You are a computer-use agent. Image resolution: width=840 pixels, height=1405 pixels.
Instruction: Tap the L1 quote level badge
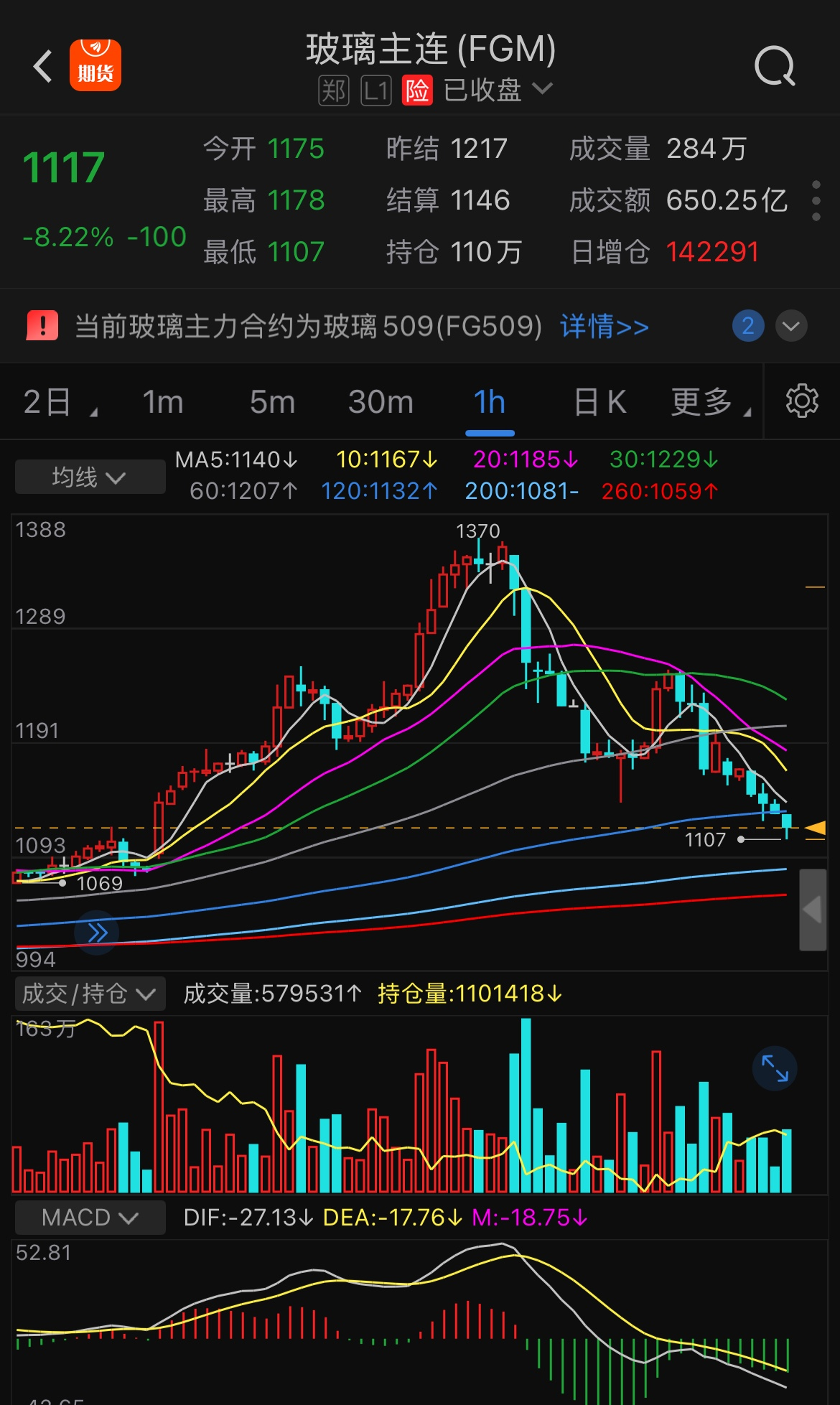[x=377, y=92]
